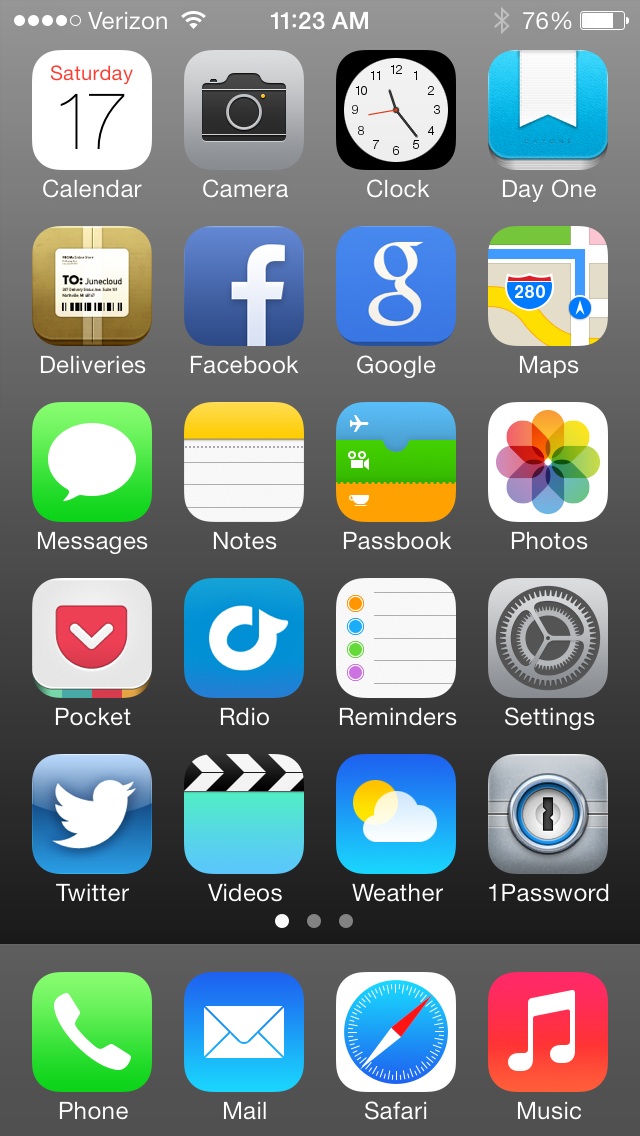Open the Photos app
640x1136 pixels.
pos(548,462)
